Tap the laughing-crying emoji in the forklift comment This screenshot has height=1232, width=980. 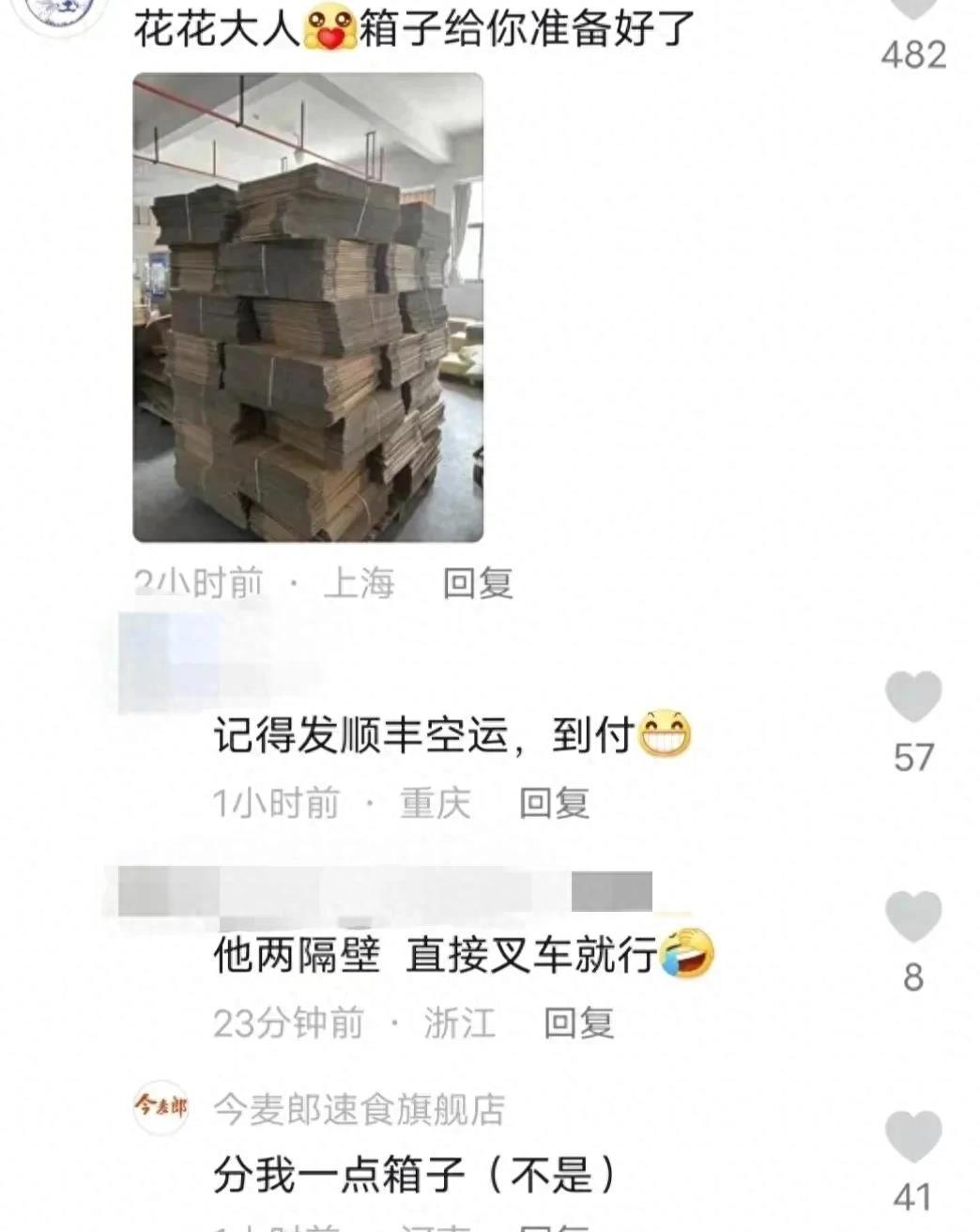[x=683, y=955]
